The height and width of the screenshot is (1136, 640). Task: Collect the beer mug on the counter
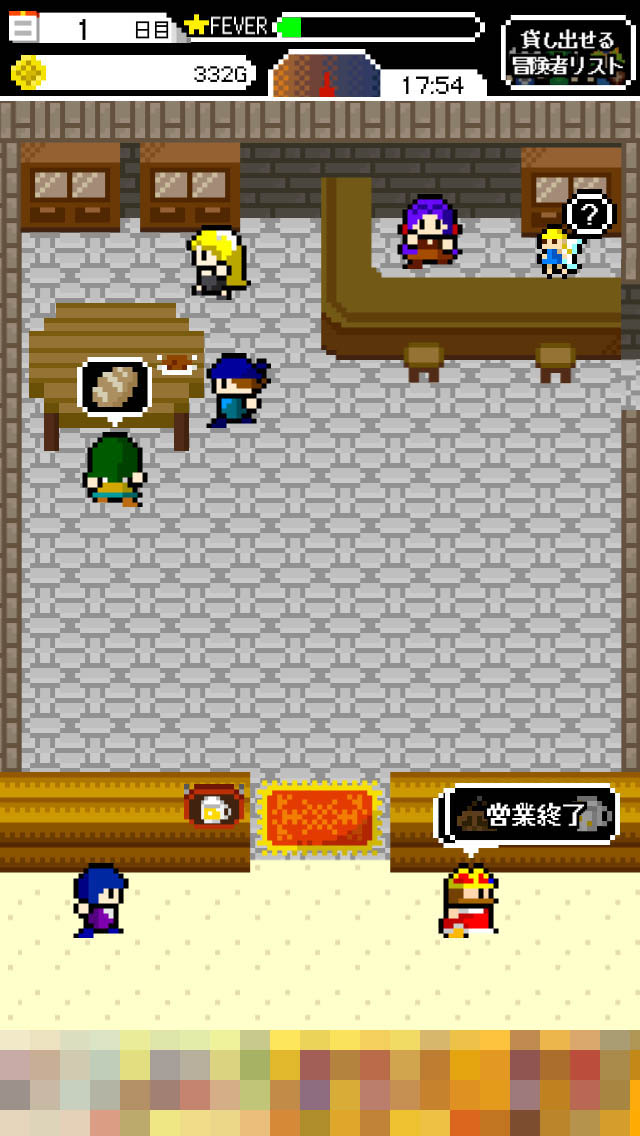pyautogui.click(x=213, y=807)
